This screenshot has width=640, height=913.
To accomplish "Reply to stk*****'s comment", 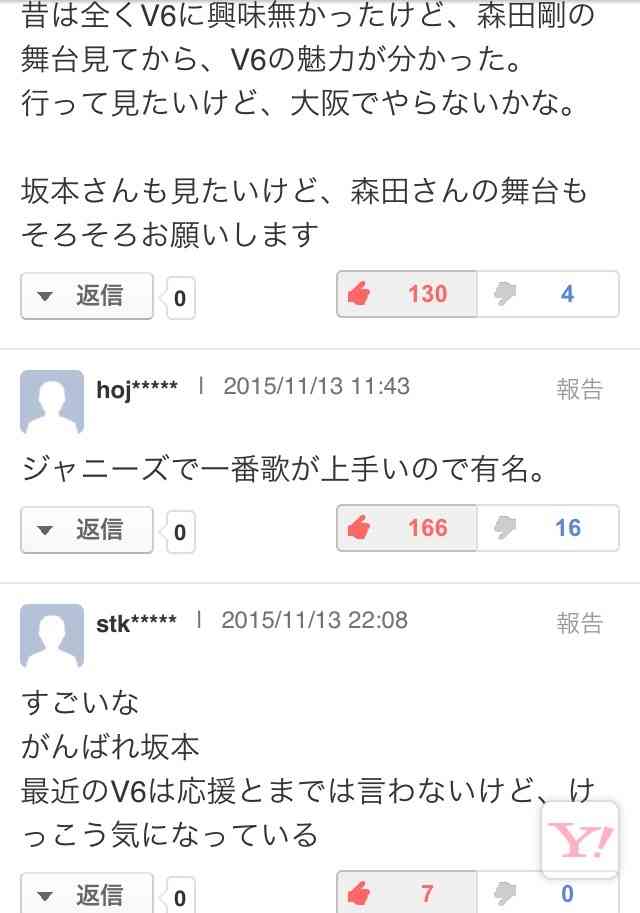I will point(87,894).
